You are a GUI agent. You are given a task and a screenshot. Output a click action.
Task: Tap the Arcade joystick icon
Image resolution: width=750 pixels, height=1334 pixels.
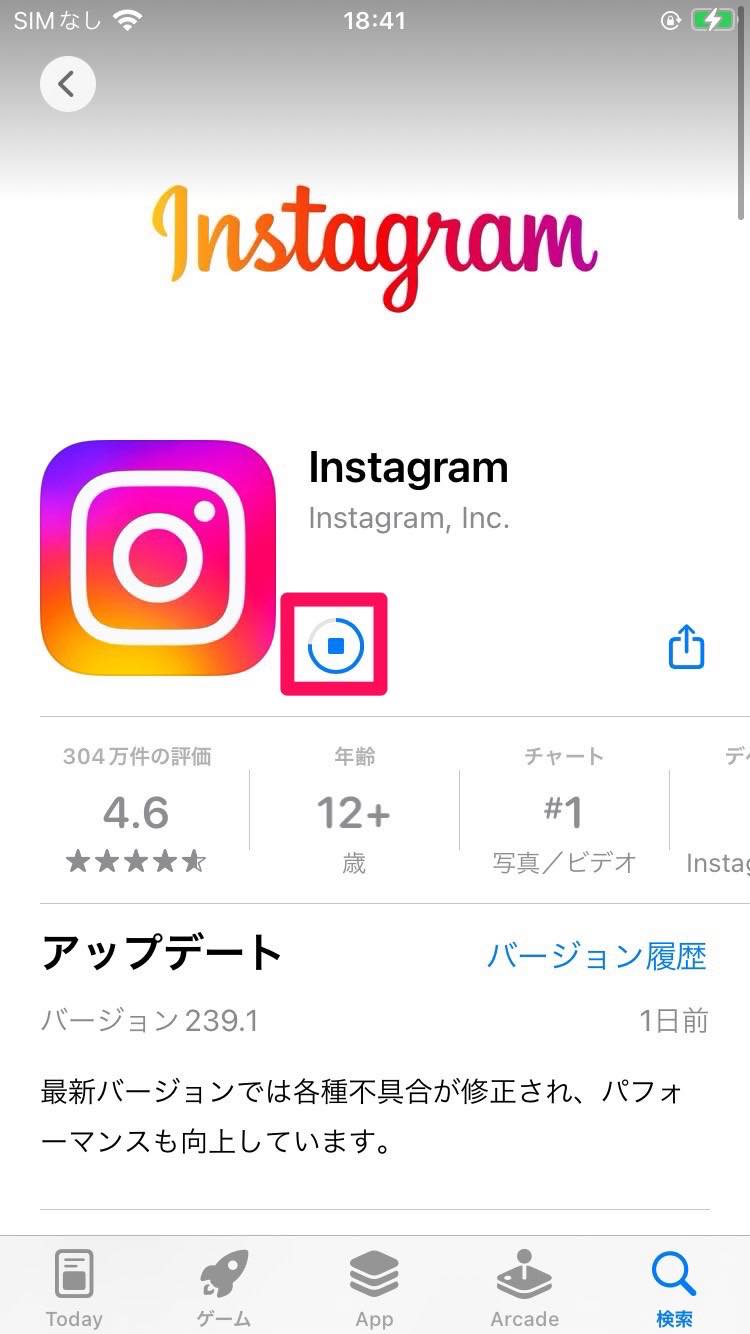(x=524, y=1272)
